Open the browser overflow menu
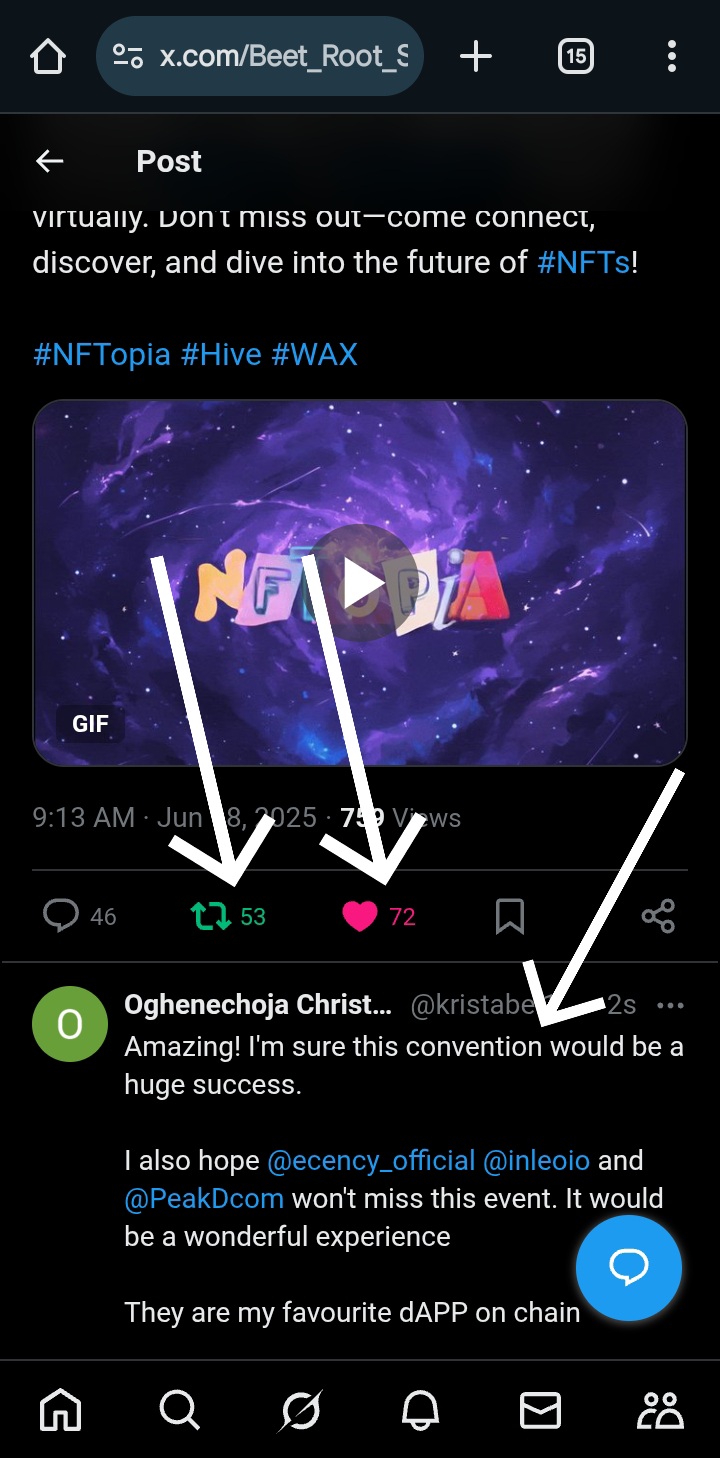 (x=671, y=57)
